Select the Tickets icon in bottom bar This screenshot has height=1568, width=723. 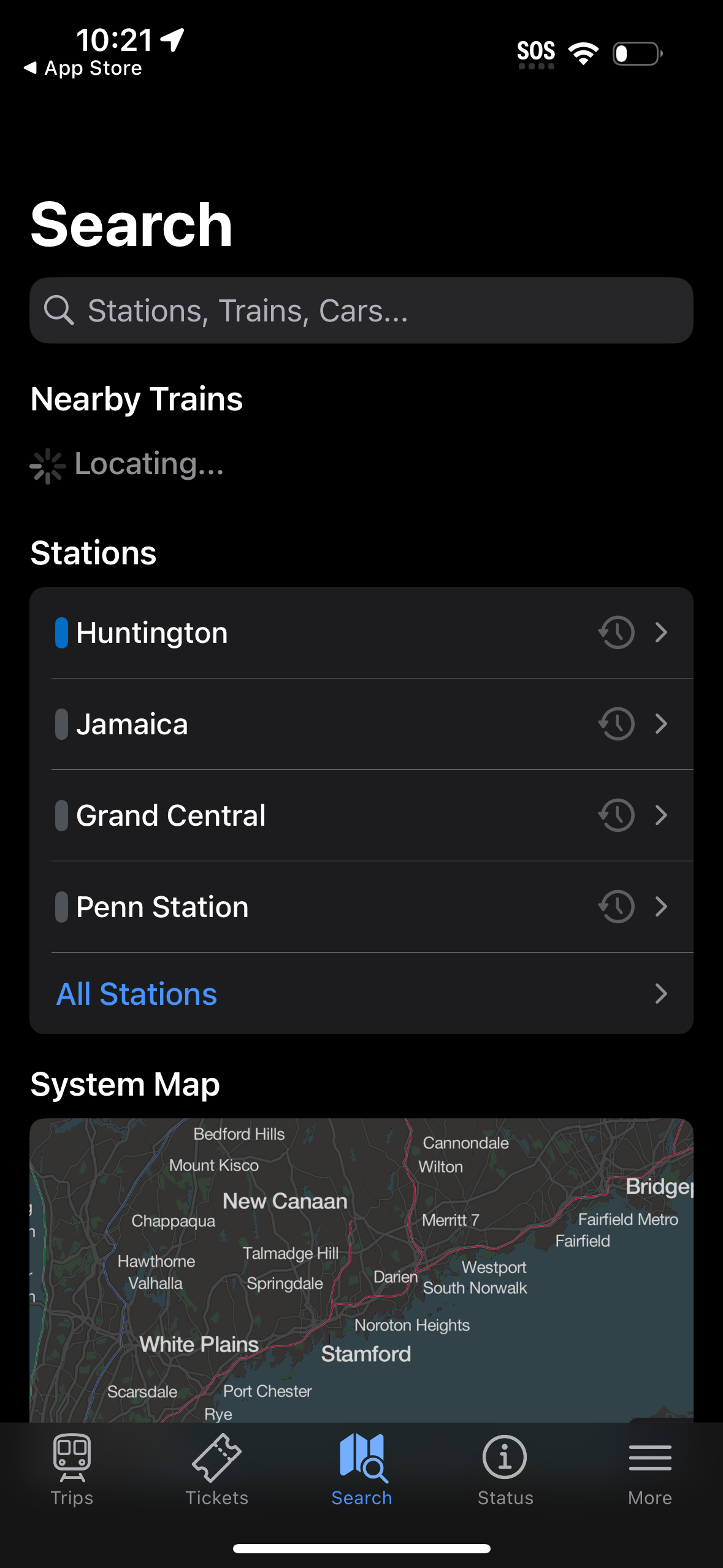coord(216,1456)
